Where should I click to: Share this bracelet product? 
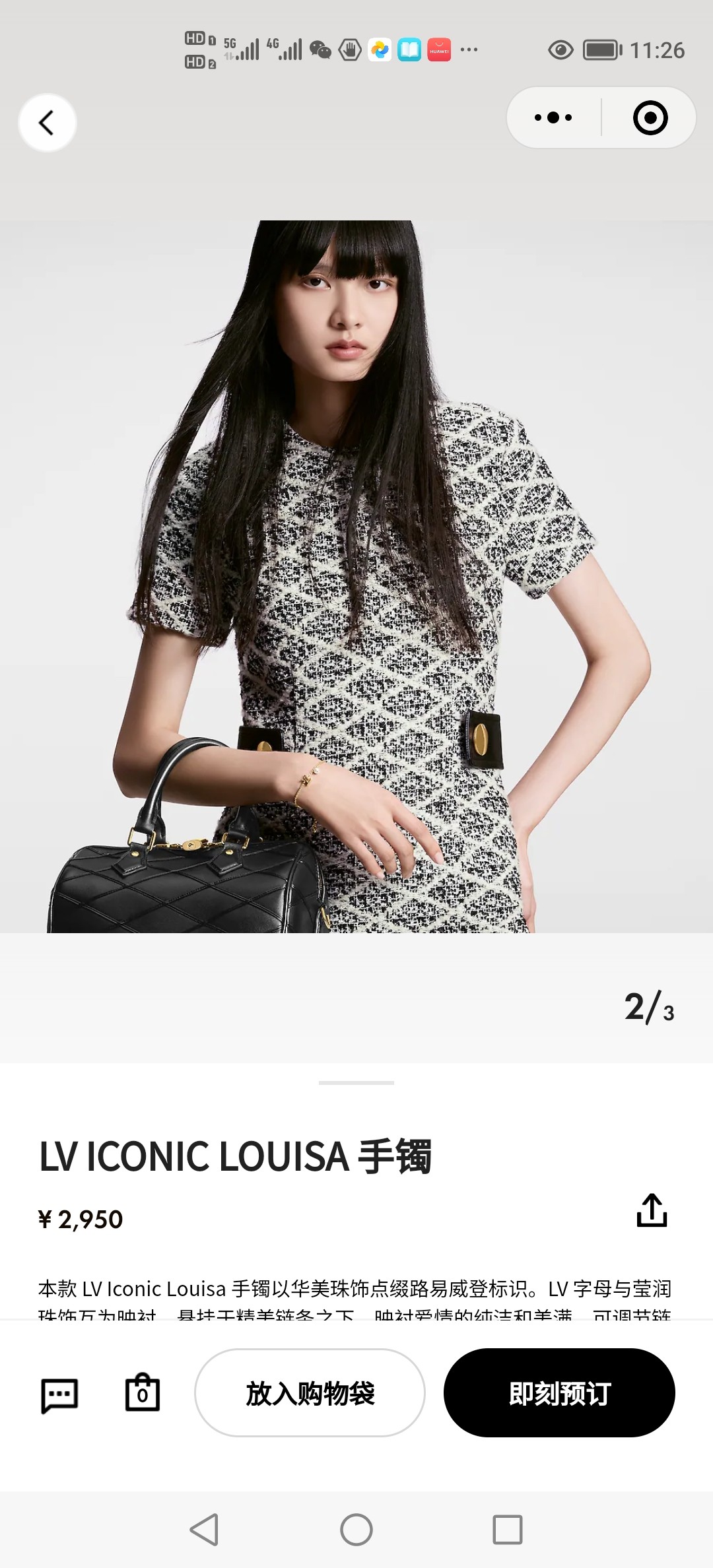[x=652, y=1210]
